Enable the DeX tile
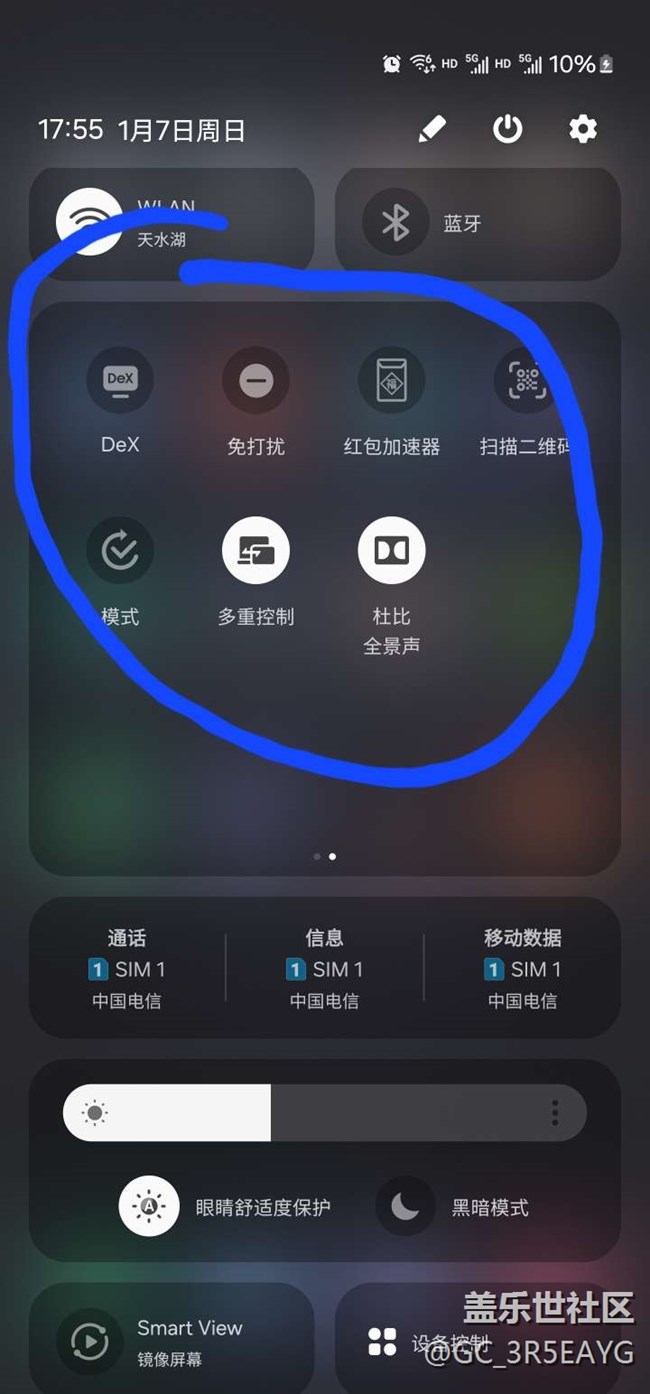Screen dimensions: 650x1394 point(120,380)
